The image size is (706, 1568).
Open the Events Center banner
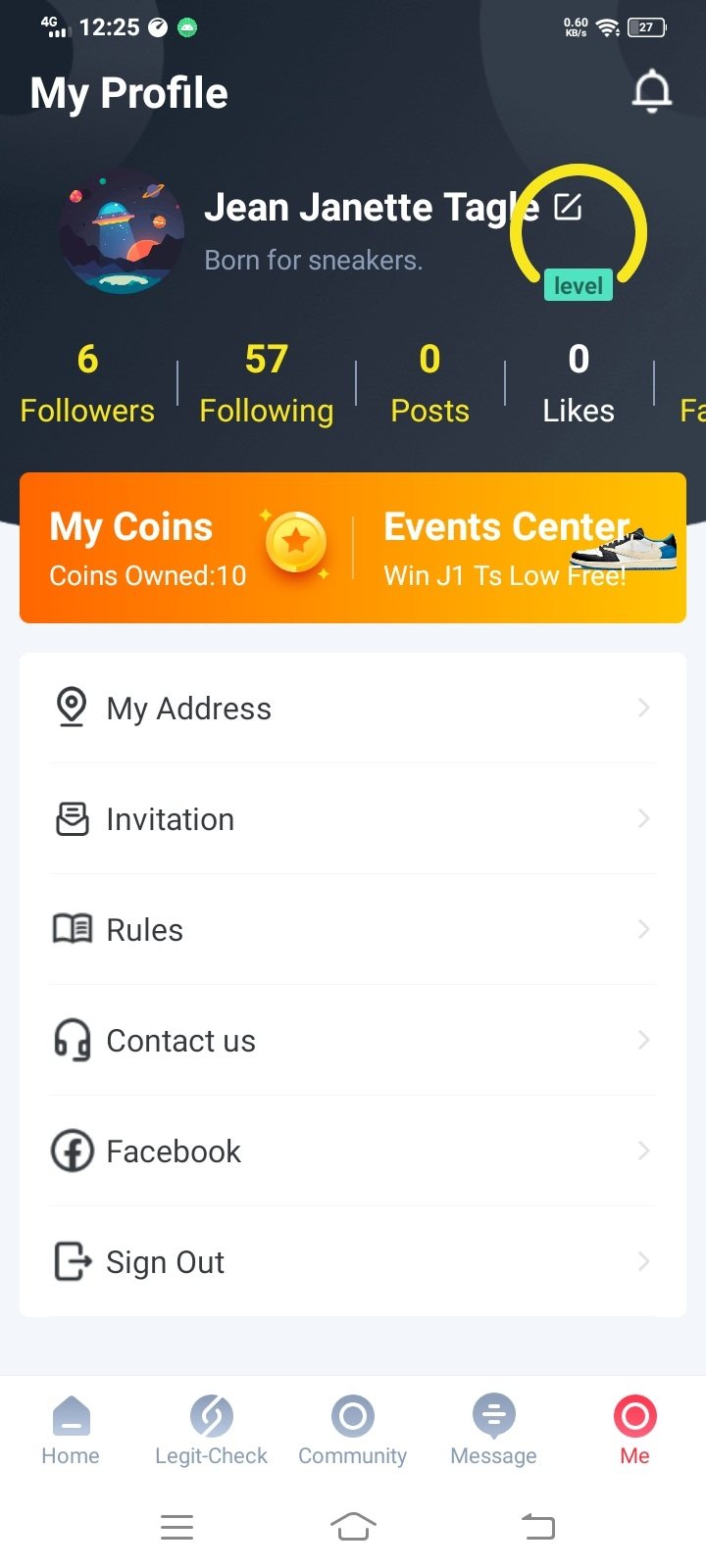(x=520, y=548)
